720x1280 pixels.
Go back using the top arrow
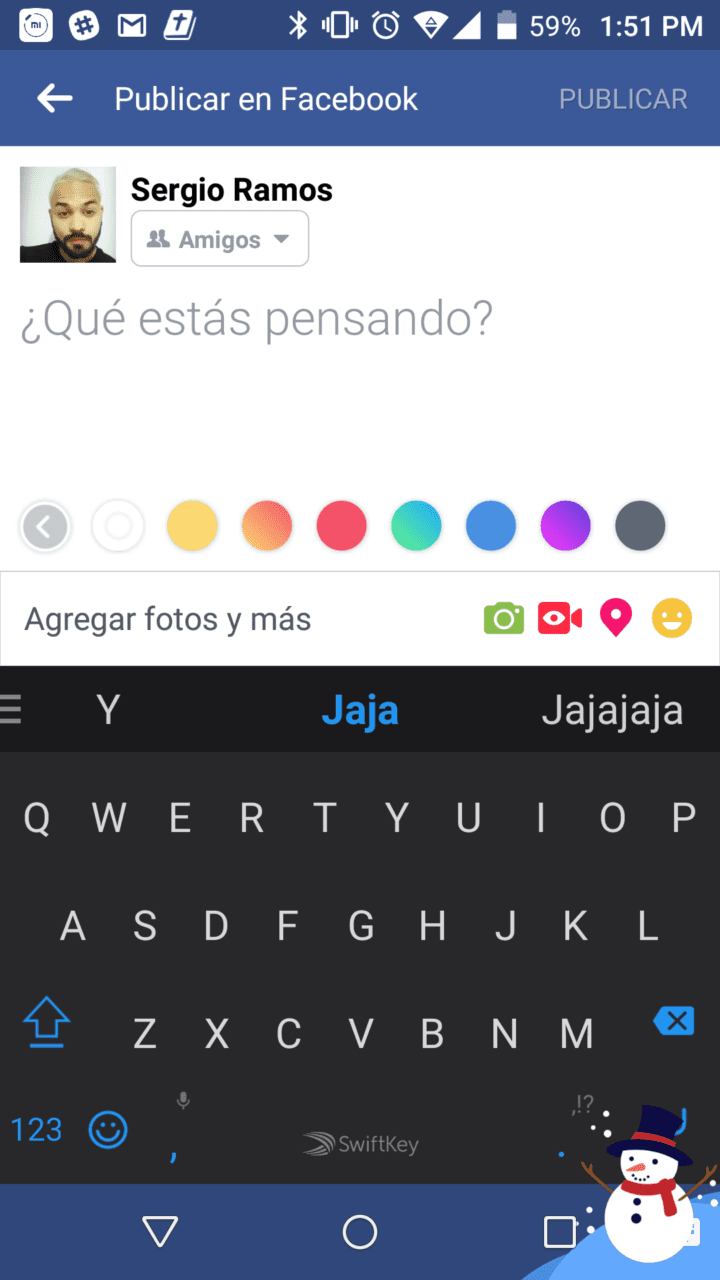pyautogui.click(x=55, y=98)
